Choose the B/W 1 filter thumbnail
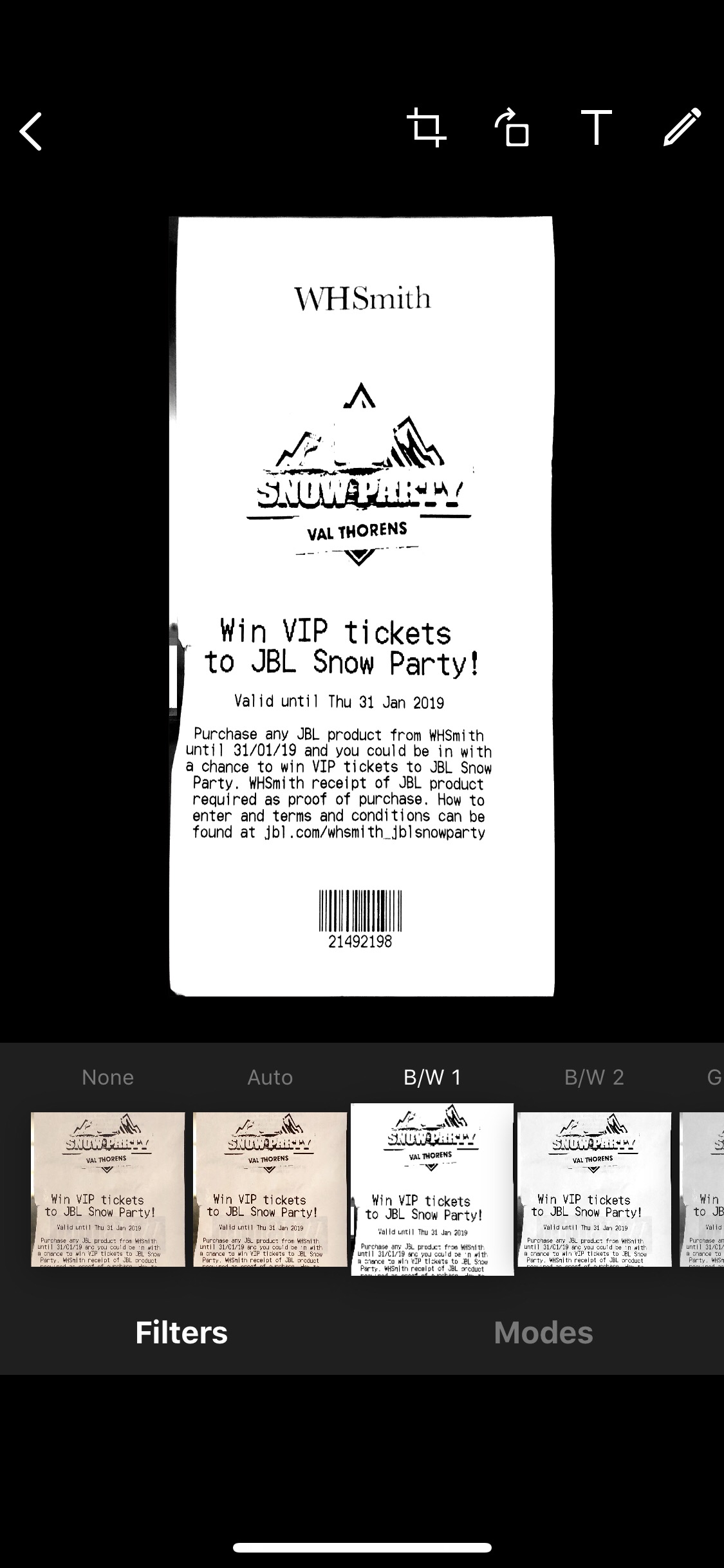Viewport: 724px width, 1568px height. click(x=432, y=1190)
